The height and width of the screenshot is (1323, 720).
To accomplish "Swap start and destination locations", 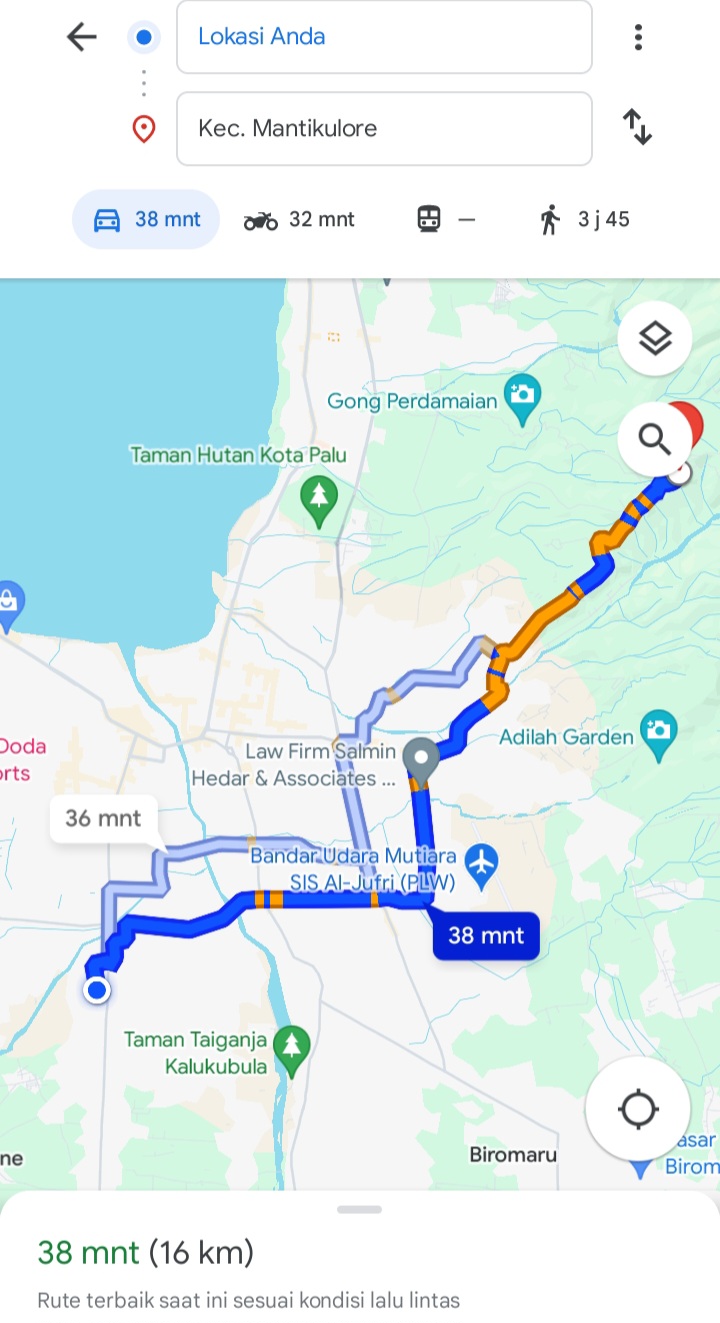I will point(638,127).
